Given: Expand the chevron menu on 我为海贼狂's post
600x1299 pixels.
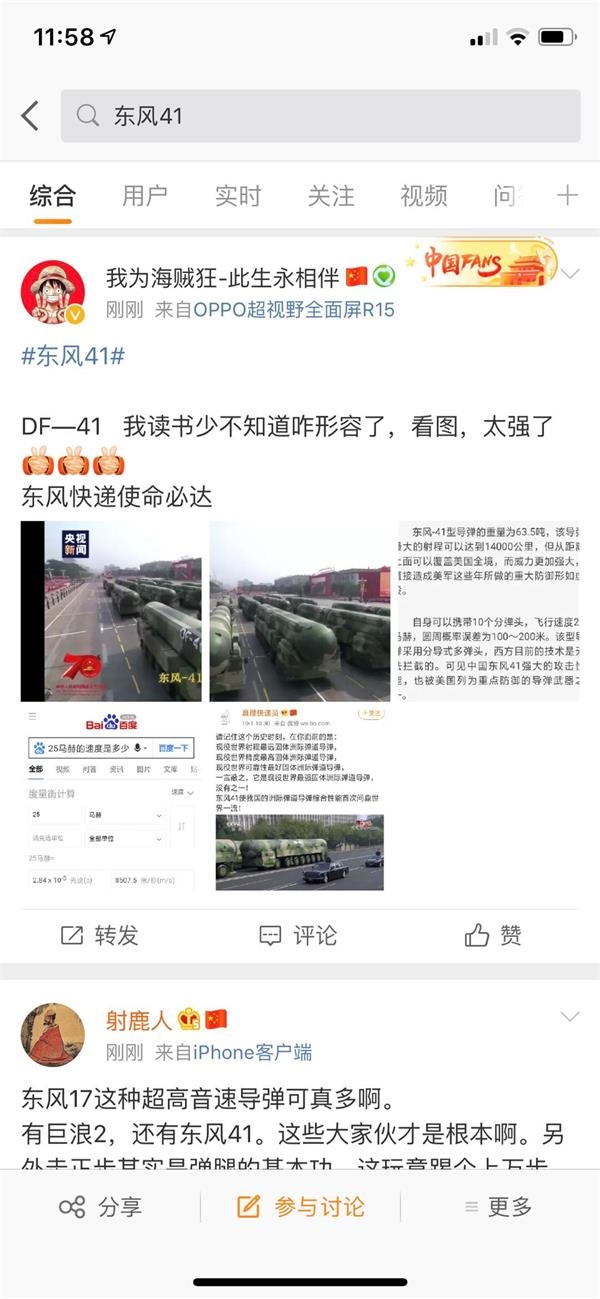Looking at the screenshot, I should (570, 274).
